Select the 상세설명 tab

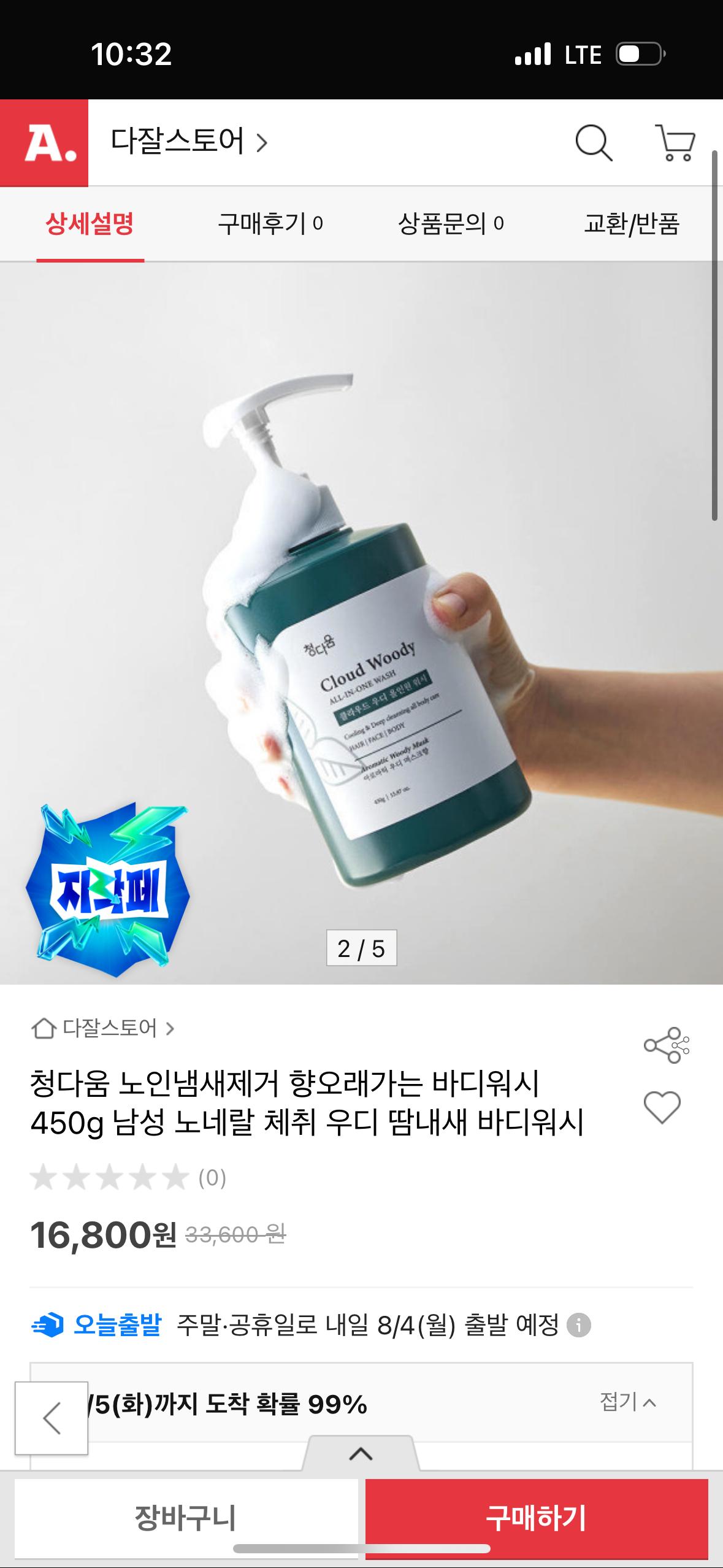pyautogui.click(x=90, y=224)
